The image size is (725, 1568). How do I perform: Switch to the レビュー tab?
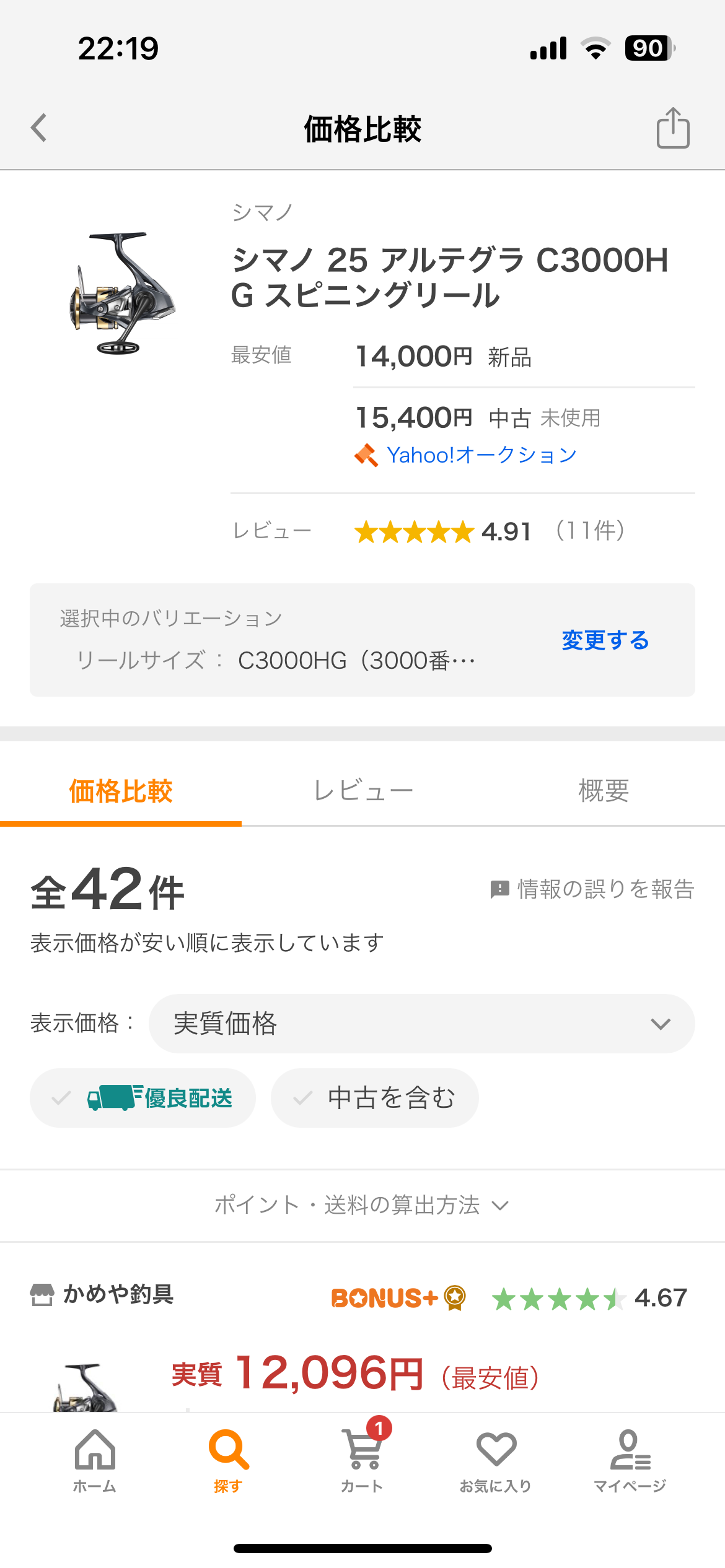click(363, 791)
